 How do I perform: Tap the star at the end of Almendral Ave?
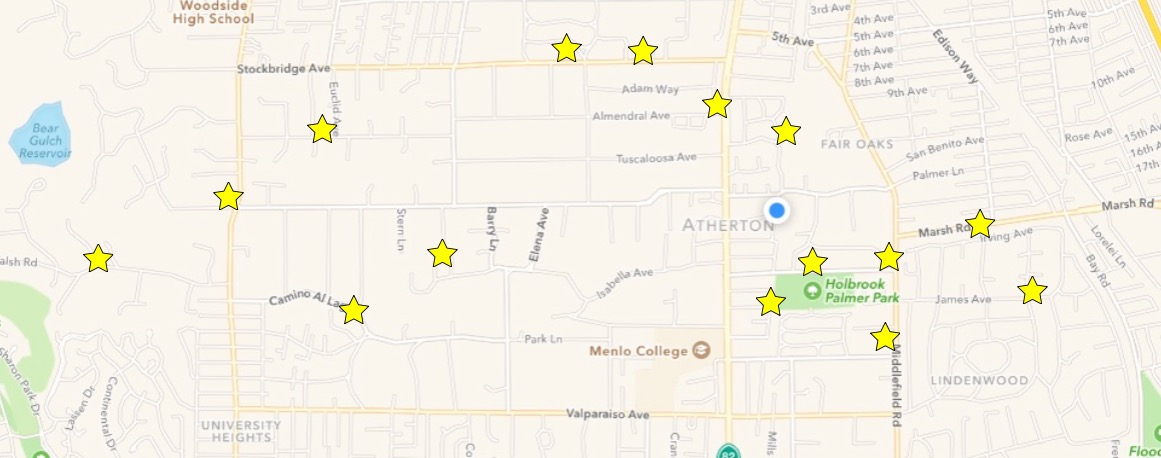[717, 104]
